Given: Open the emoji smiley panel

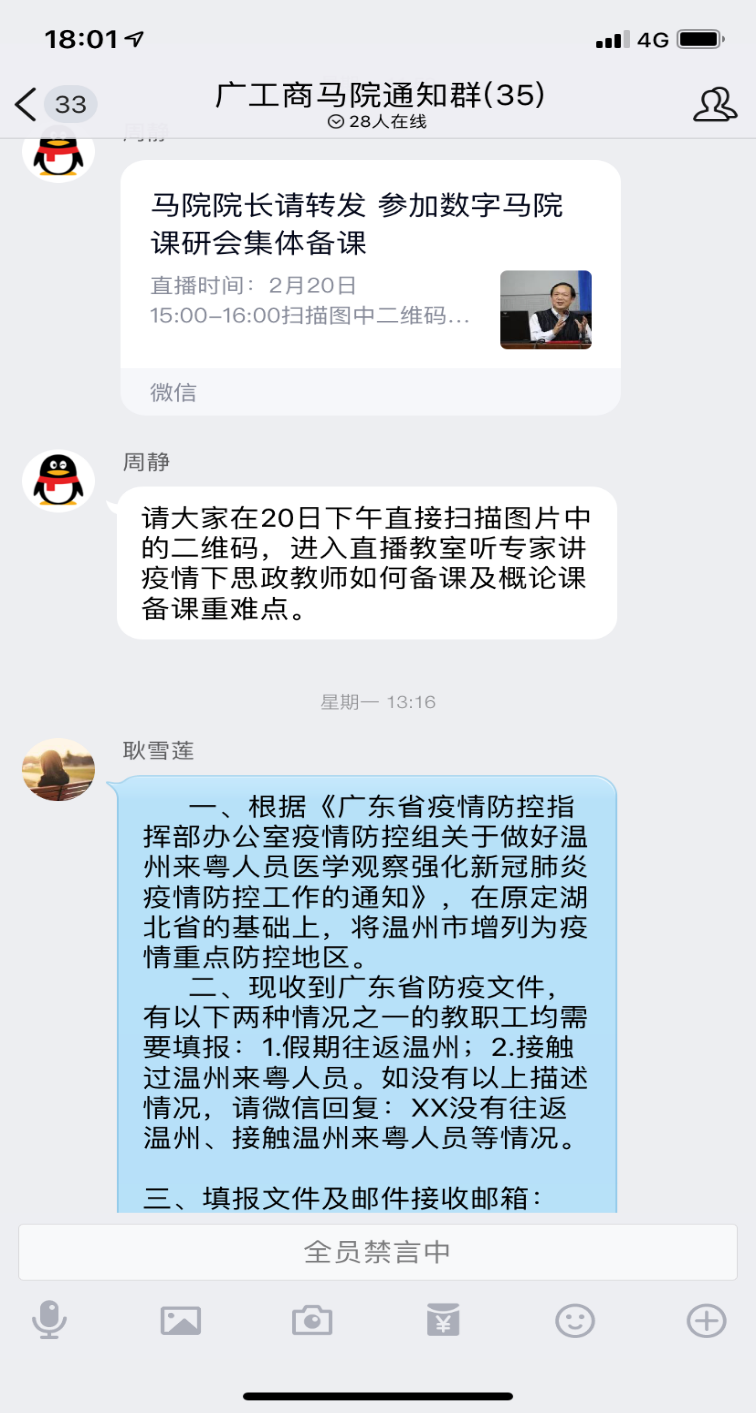Looking at the screenshot, I should [575, 1321].
